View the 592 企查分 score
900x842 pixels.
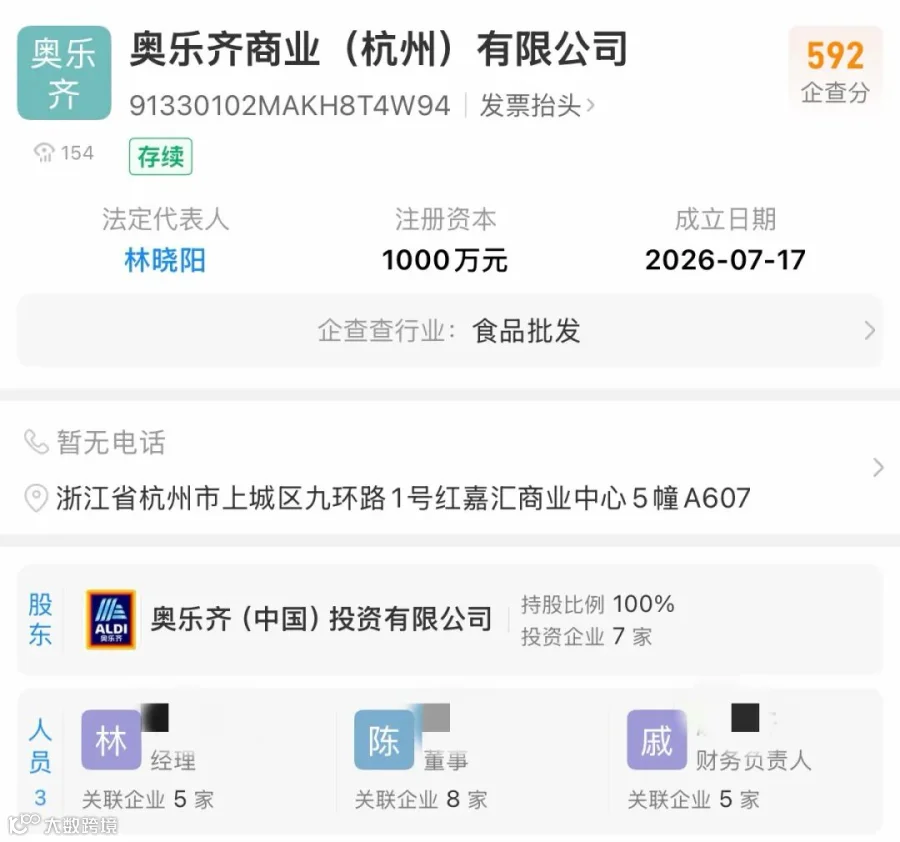tap(835, 71)
